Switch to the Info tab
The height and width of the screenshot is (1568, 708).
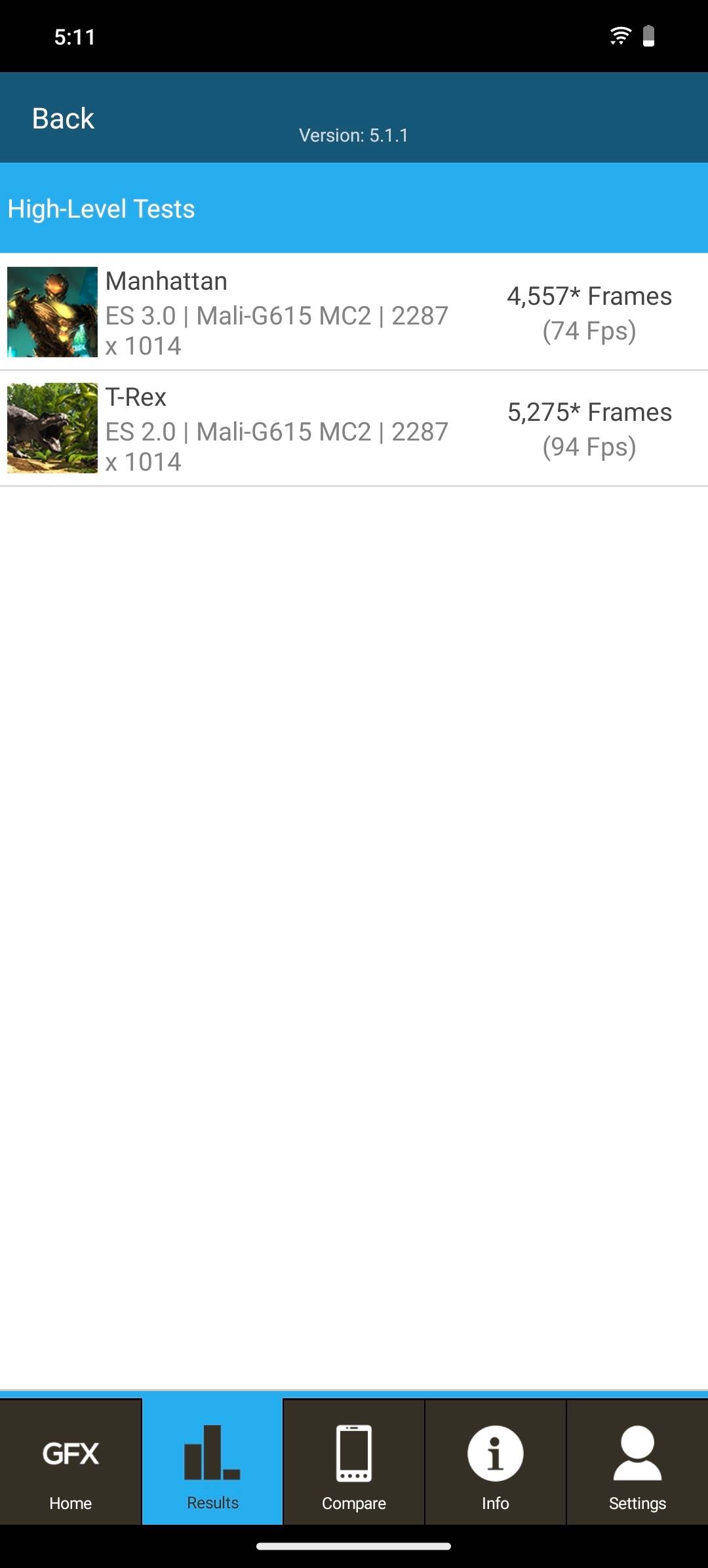(496, 1463)
